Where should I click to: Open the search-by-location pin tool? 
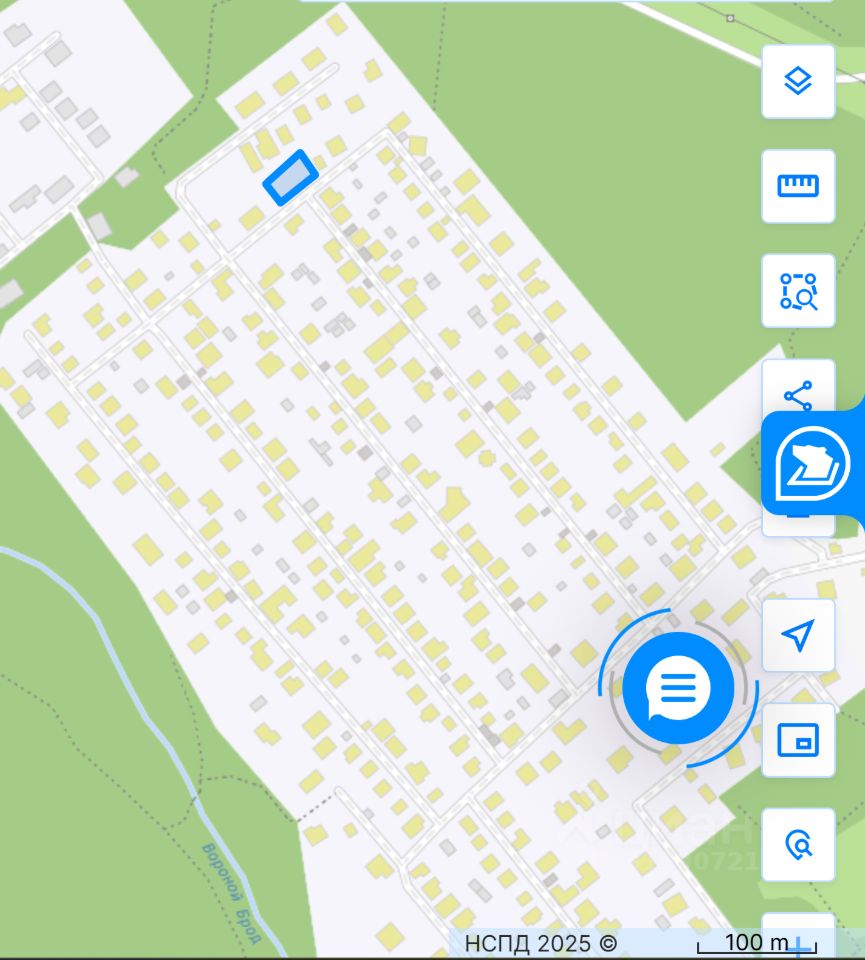click(x=798, y=845)
